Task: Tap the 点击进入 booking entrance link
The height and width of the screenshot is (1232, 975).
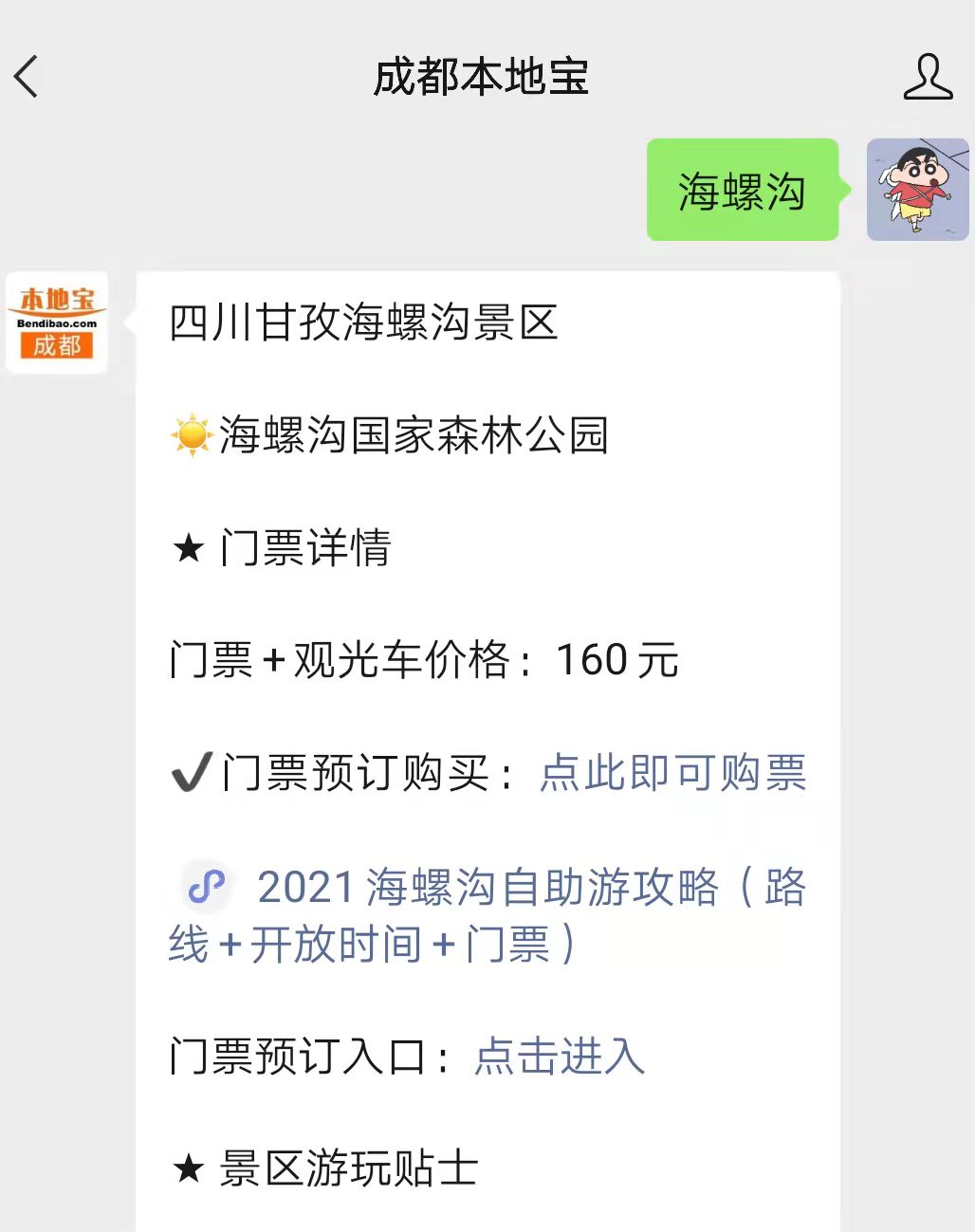Action: [560, 1056]
